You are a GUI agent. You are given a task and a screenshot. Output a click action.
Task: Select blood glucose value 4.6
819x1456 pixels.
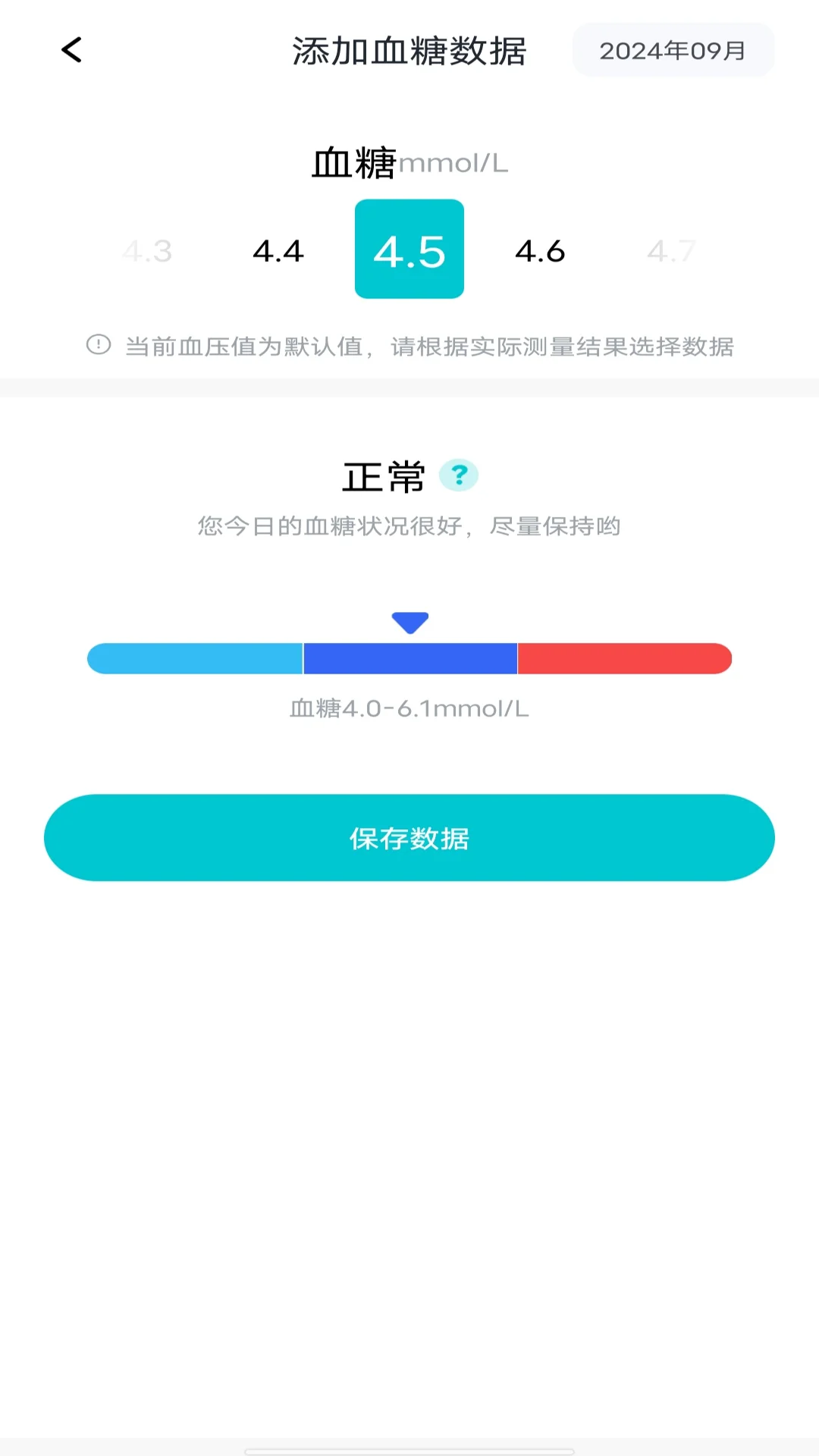(540, 250)
